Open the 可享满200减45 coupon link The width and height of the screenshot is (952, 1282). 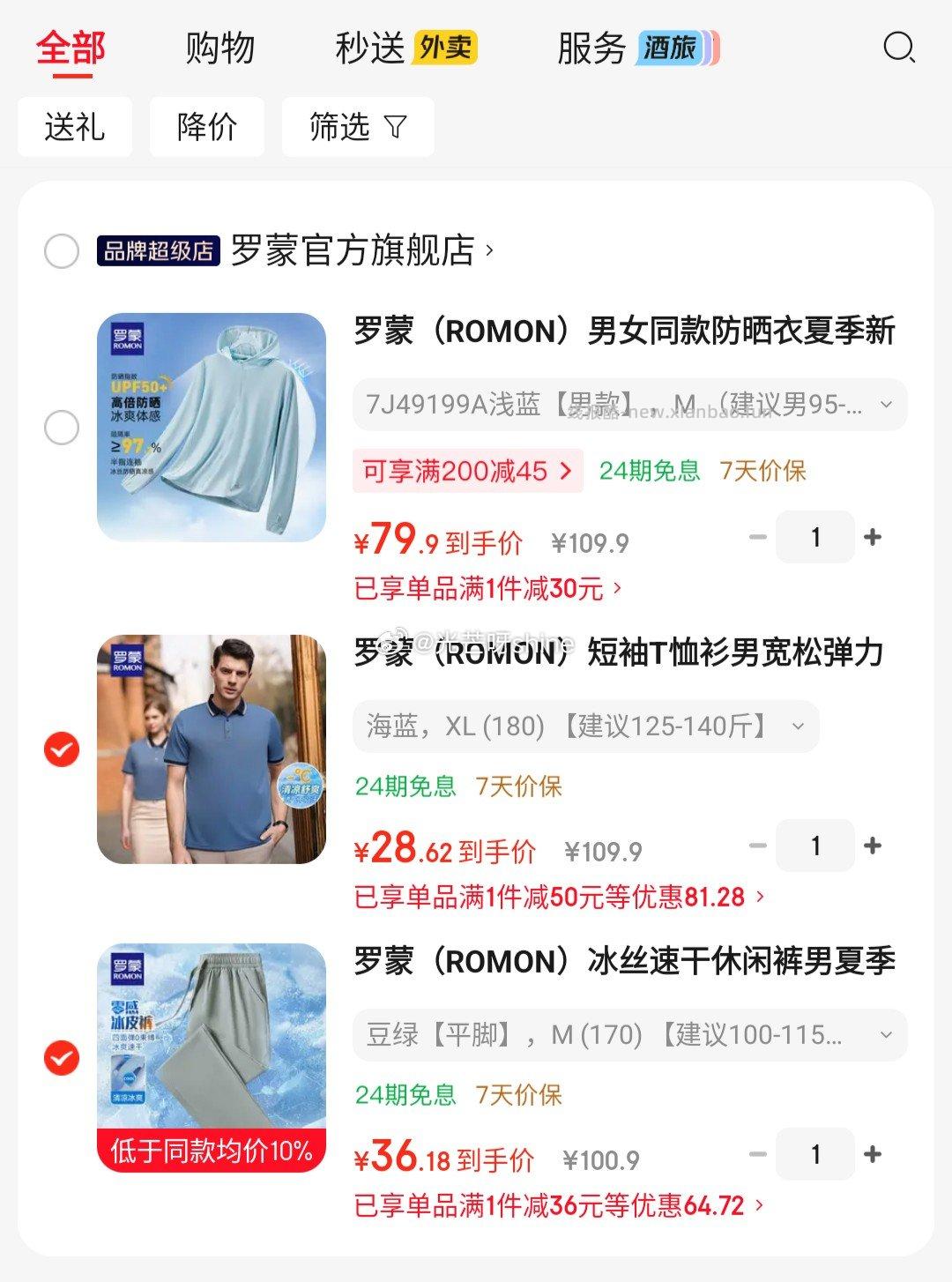(x=465, y=471)
